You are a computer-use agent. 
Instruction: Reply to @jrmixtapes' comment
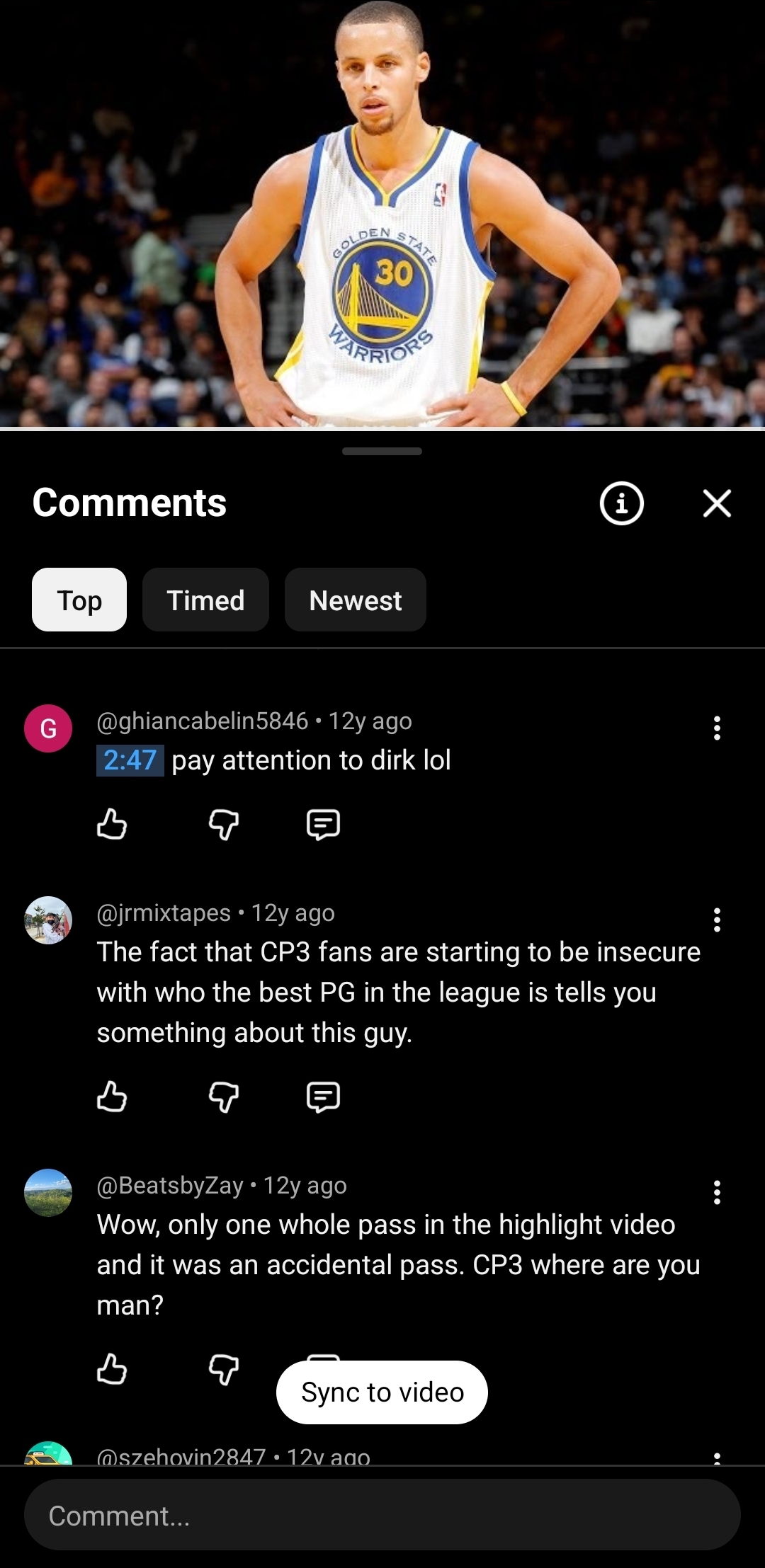coord(323,1097)
